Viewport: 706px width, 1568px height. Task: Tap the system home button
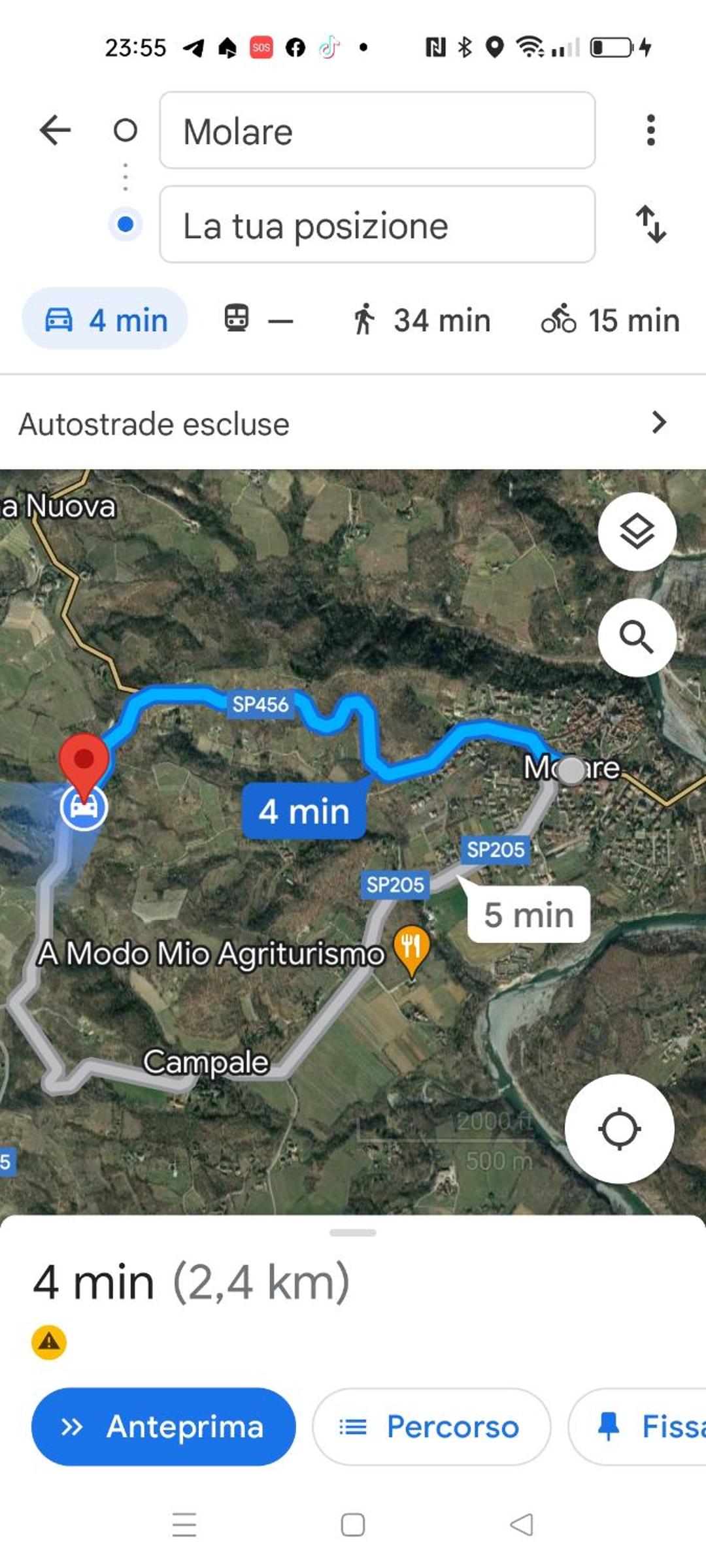pyautogui.click(x=353, y=1525)
